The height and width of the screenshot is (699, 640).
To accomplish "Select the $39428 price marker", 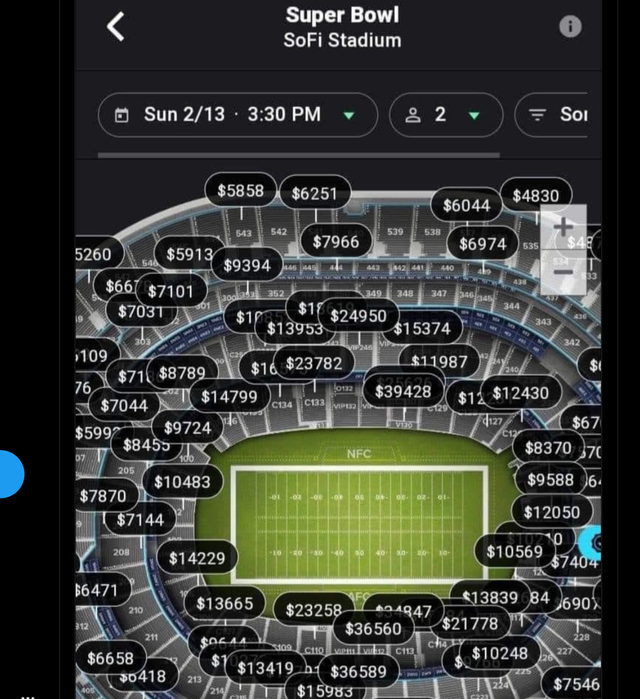I will coord(403,391).
